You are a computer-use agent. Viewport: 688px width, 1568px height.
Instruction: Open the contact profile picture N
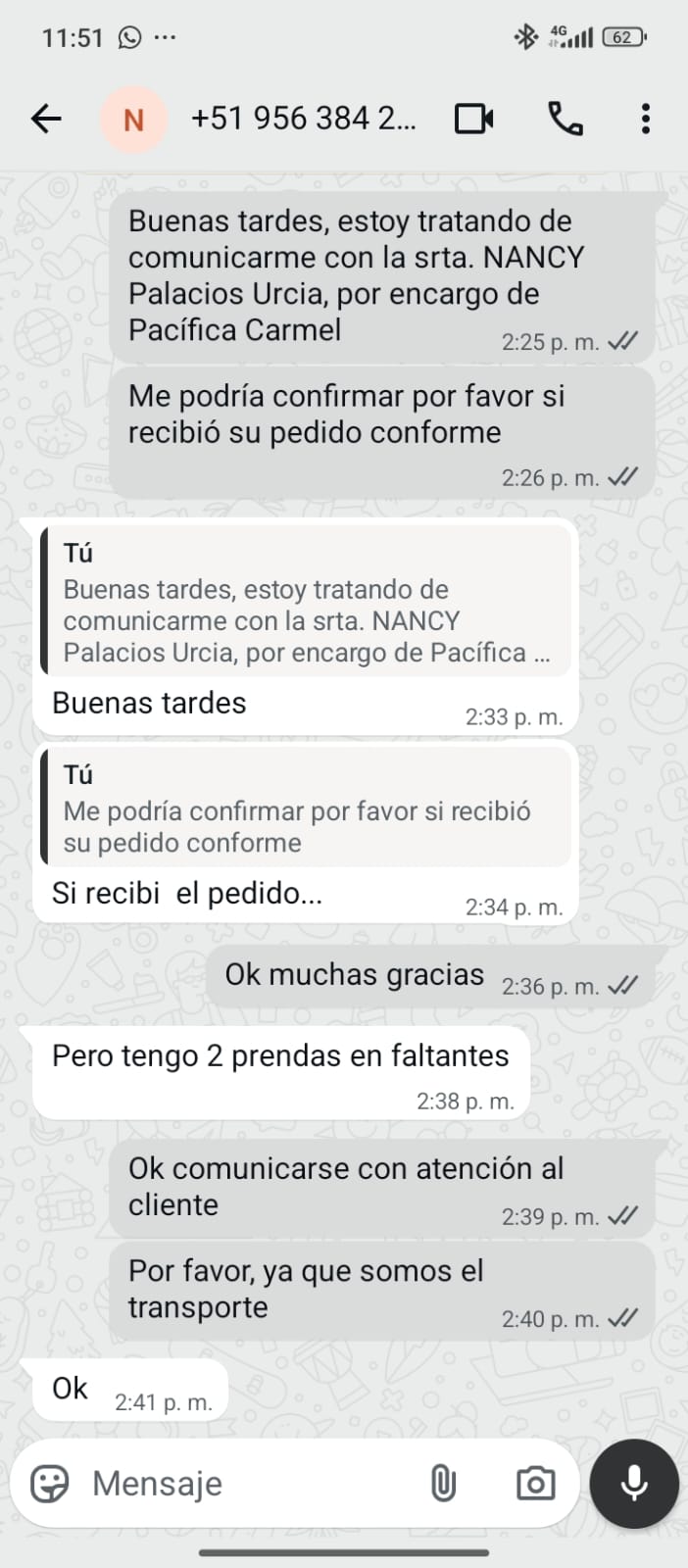(133, 120)
